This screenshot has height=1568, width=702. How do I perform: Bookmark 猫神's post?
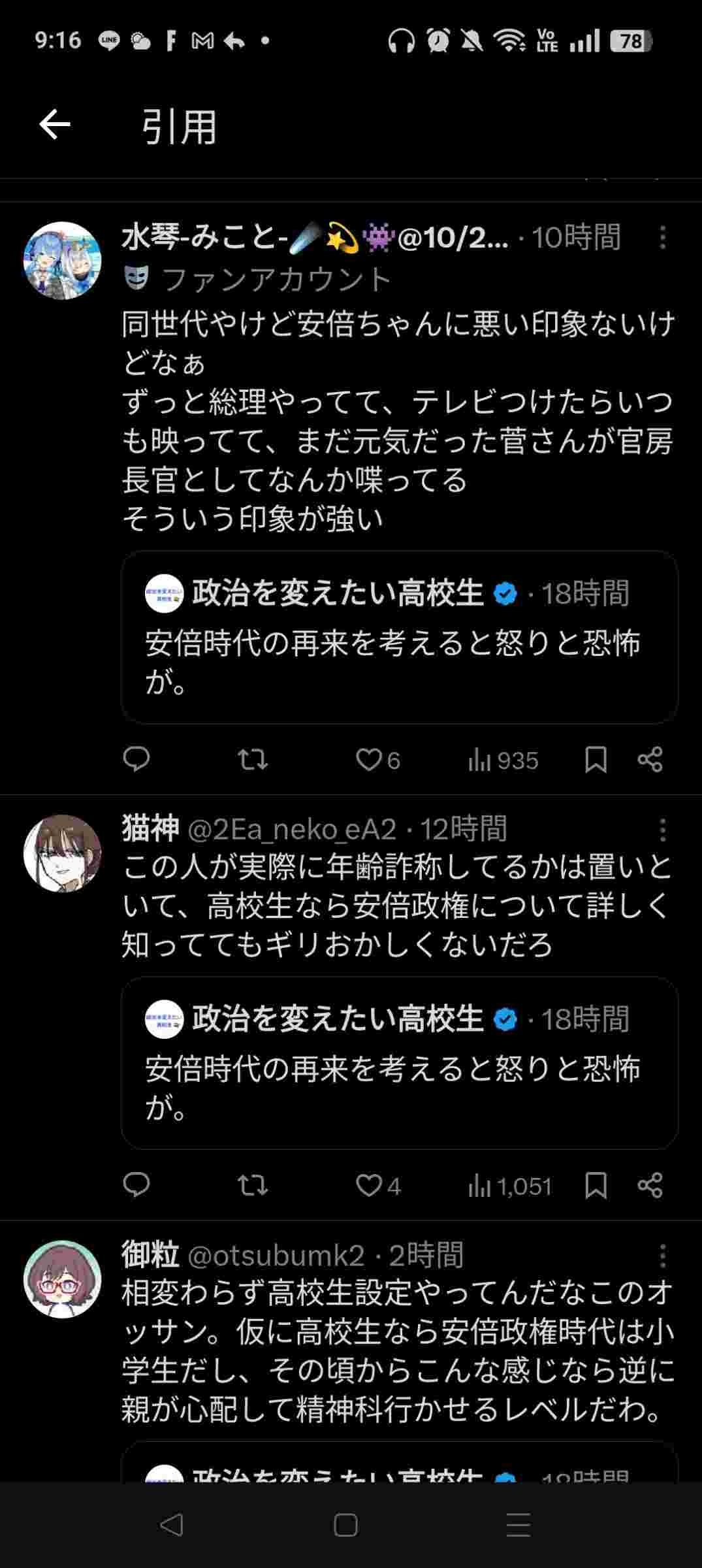596,1185
